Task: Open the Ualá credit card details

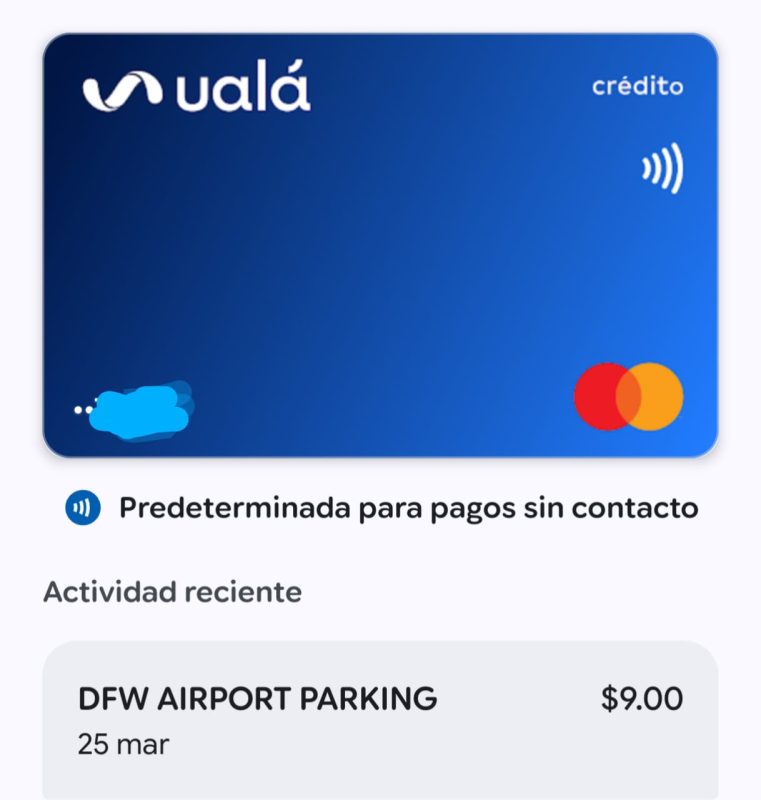Action: pos(380,245)
